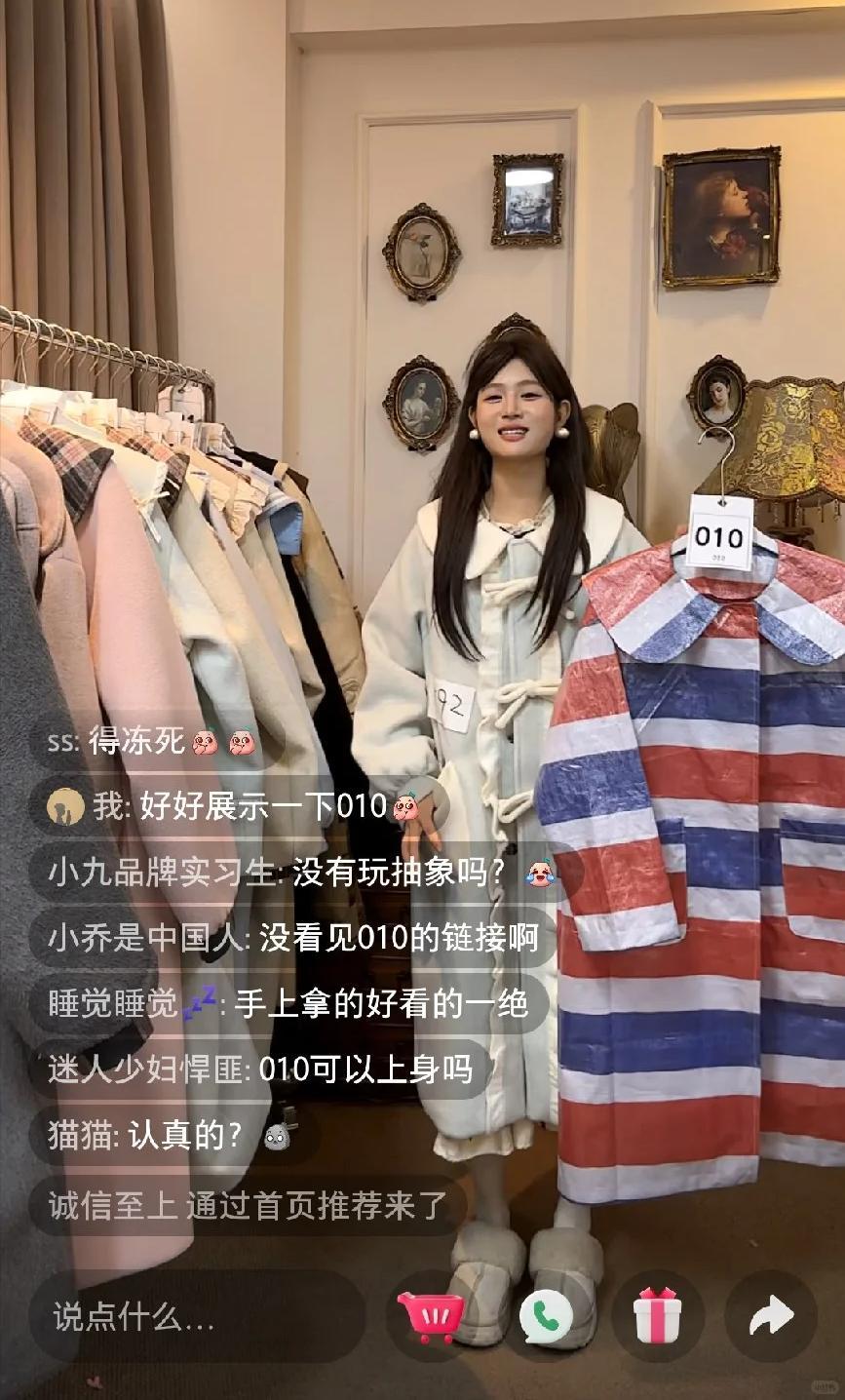This screenshot has height=1400, width=845.
Task: Open the red shopping cart
Action: [430, 1317]
